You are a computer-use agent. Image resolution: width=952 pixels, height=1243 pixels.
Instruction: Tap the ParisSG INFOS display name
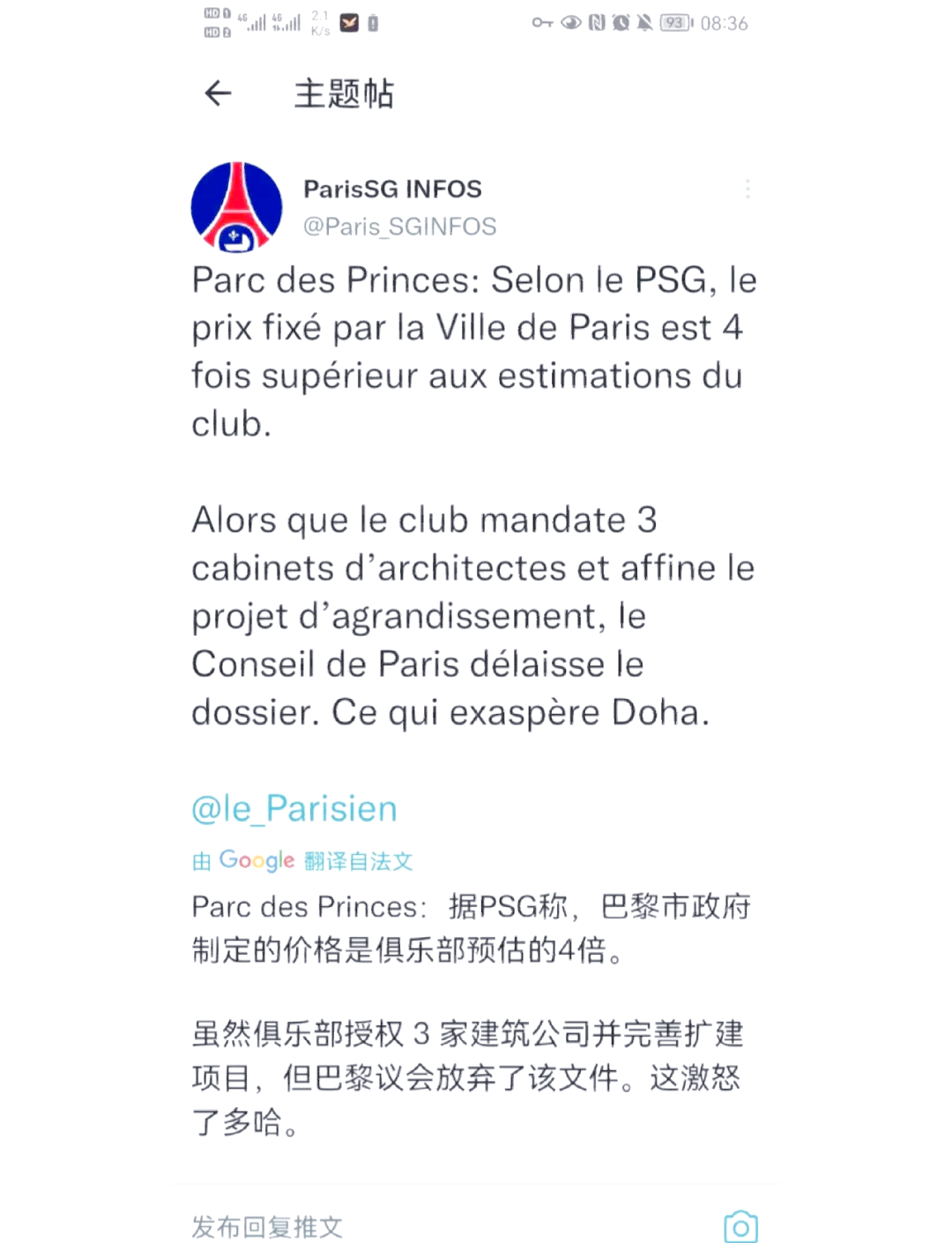point(393,188)
